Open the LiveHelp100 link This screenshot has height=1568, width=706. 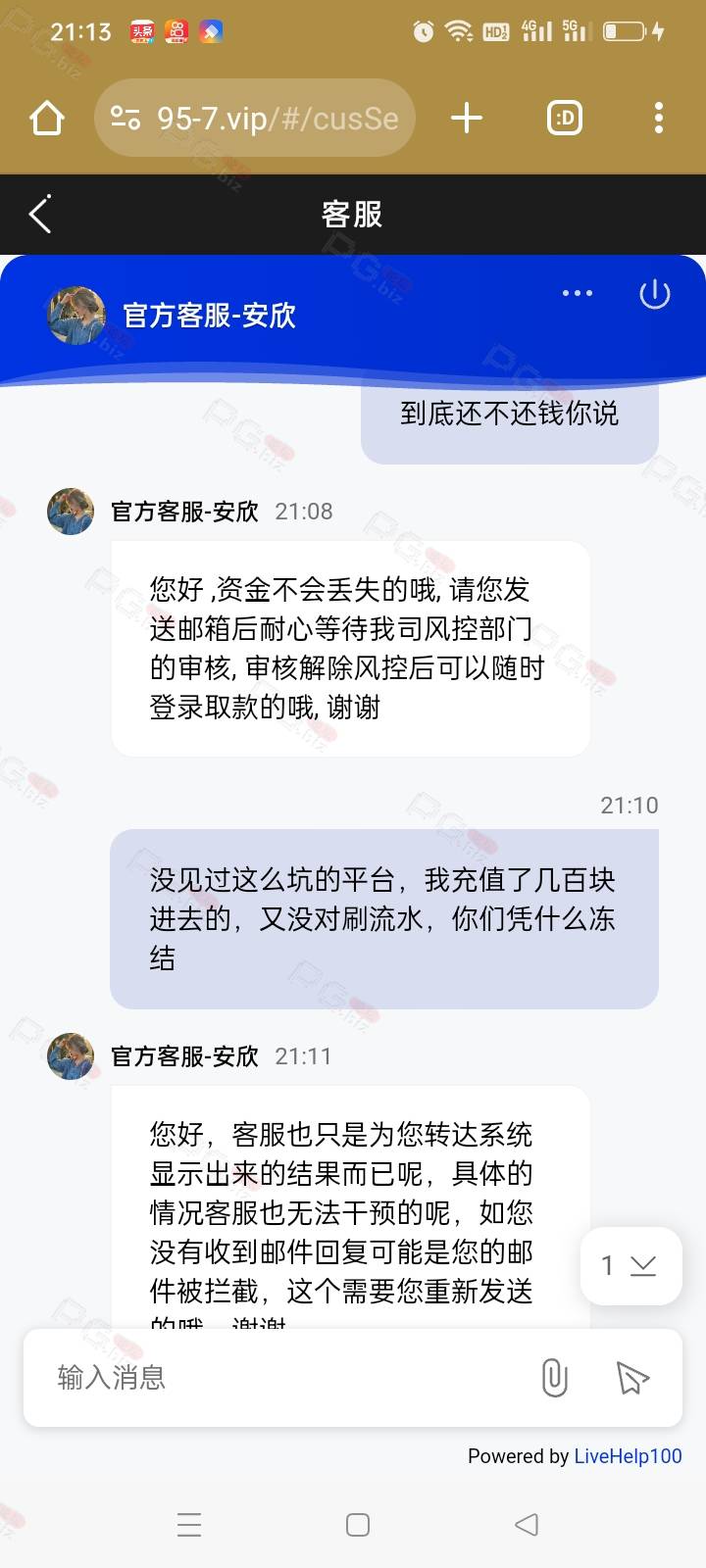tap(628, 1456)
